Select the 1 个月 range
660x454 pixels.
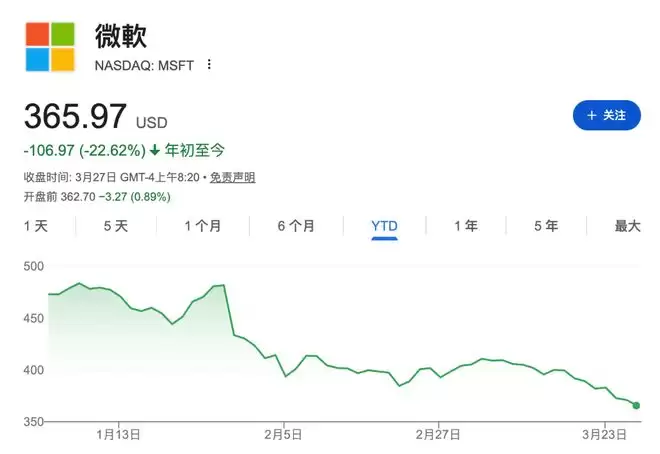pyautogui.click(x=203, y=226)
